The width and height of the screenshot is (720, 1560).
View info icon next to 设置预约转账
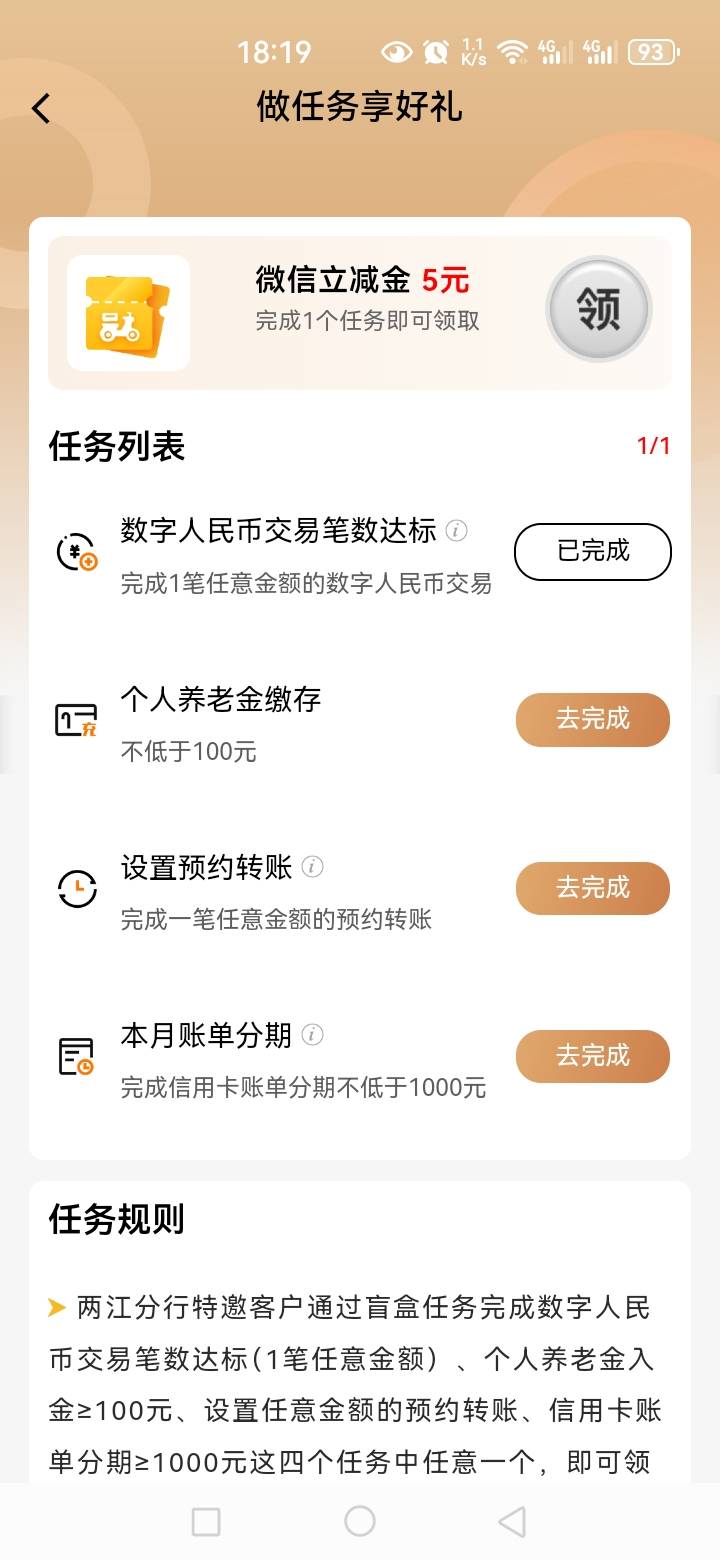pos(313,867)
